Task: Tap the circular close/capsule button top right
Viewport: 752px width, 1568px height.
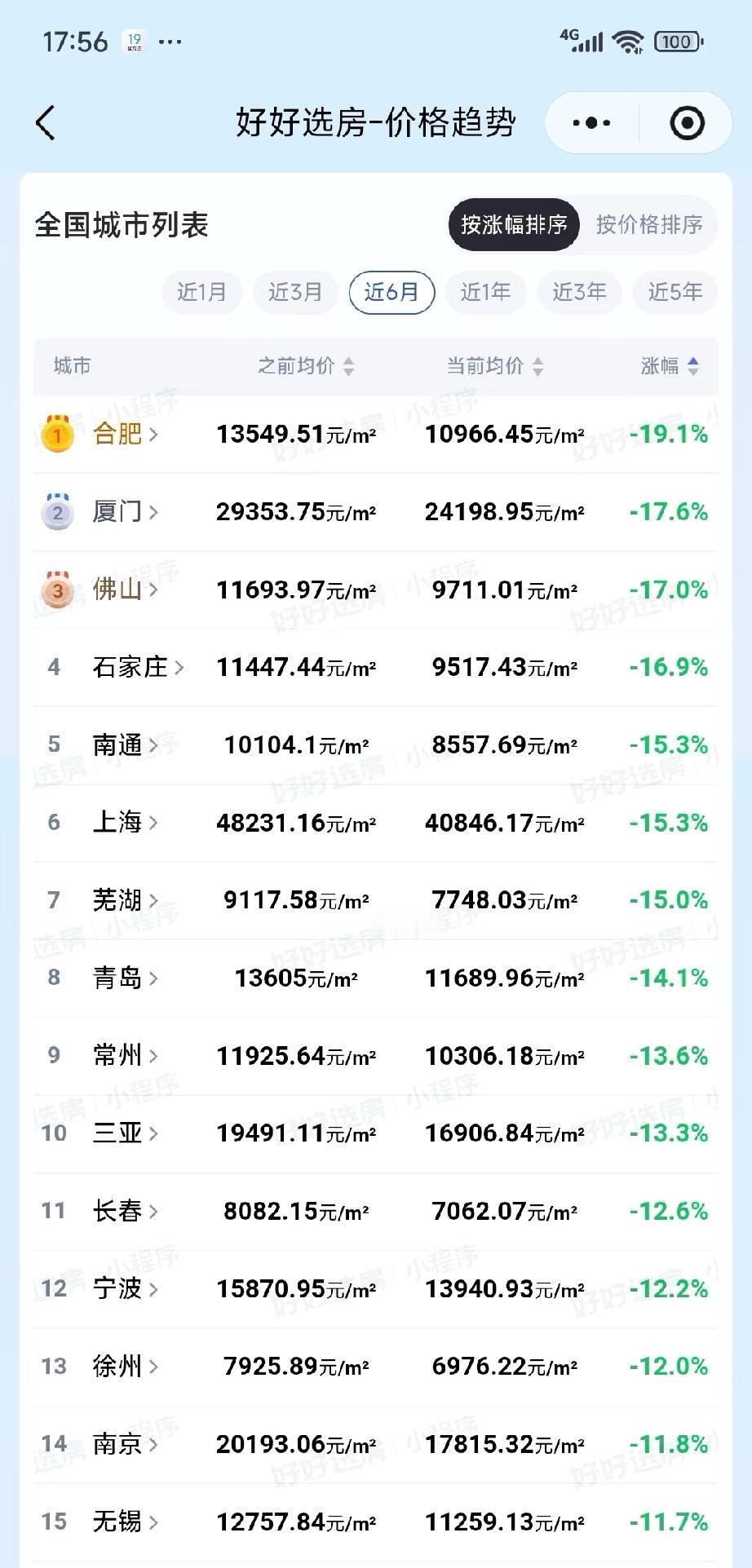Action: [688, 122]
